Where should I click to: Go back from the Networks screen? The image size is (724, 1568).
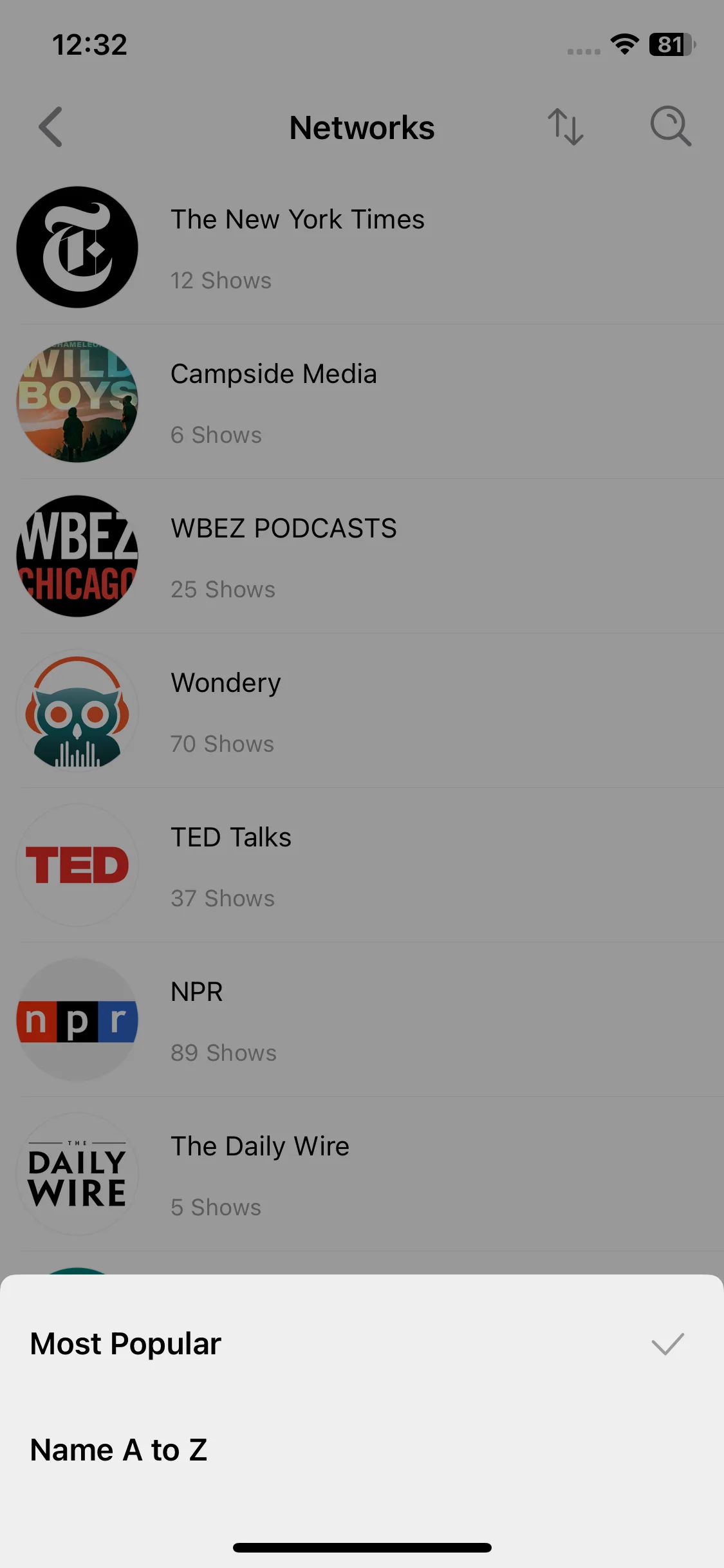(51, 127)
